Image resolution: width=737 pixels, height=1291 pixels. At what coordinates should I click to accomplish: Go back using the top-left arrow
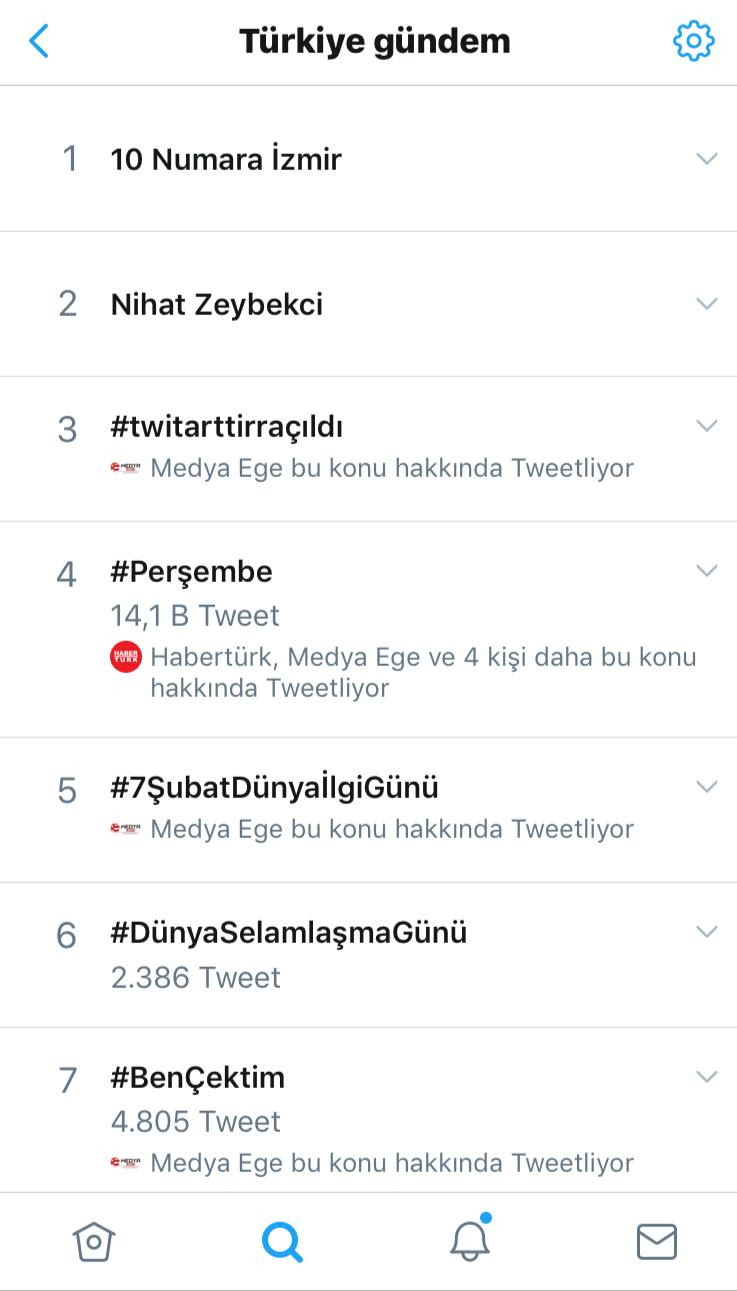[x=39, y=41]
